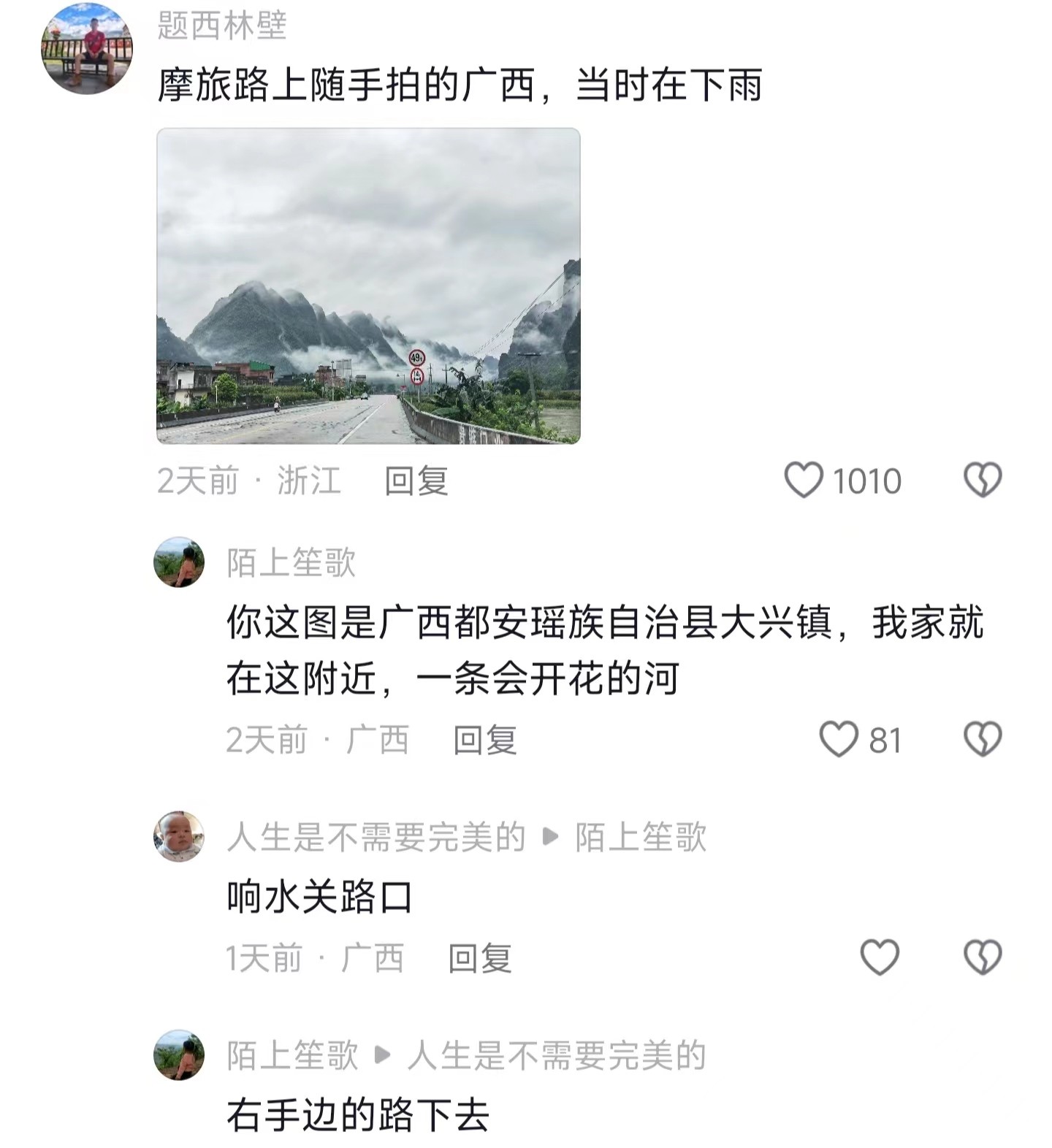1052x1148 pixels.
Task: Visit the 题西林壁 username profile
Action: tap(222, 26)
